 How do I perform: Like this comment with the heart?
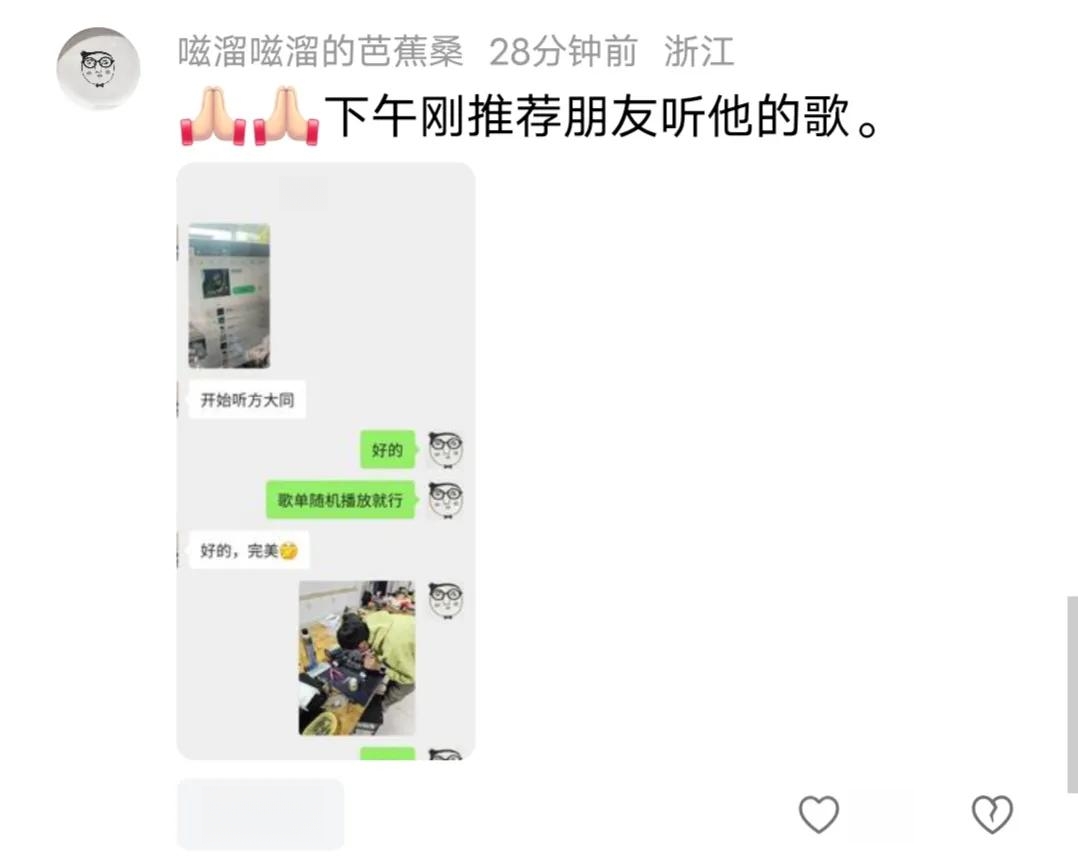pos(818,814)
